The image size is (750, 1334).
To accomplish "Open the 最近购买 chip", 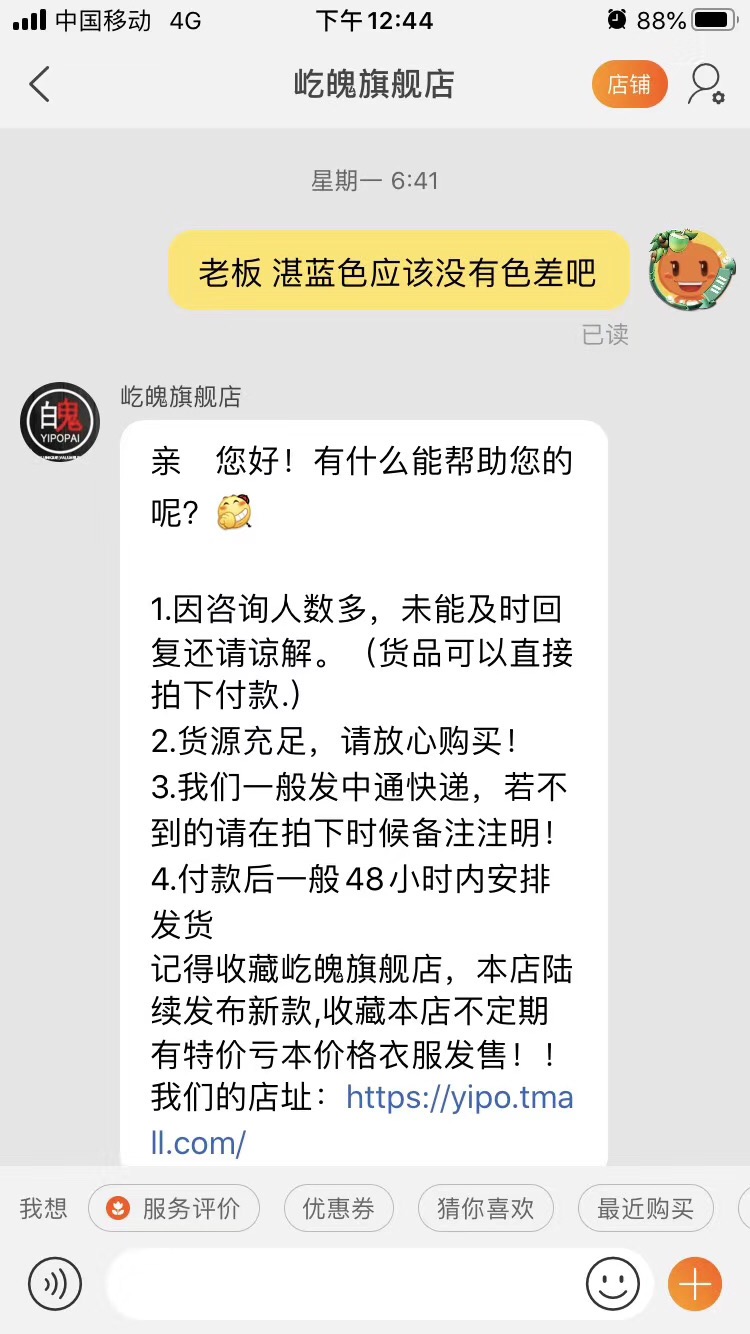I will click(x=645, y=1208).
